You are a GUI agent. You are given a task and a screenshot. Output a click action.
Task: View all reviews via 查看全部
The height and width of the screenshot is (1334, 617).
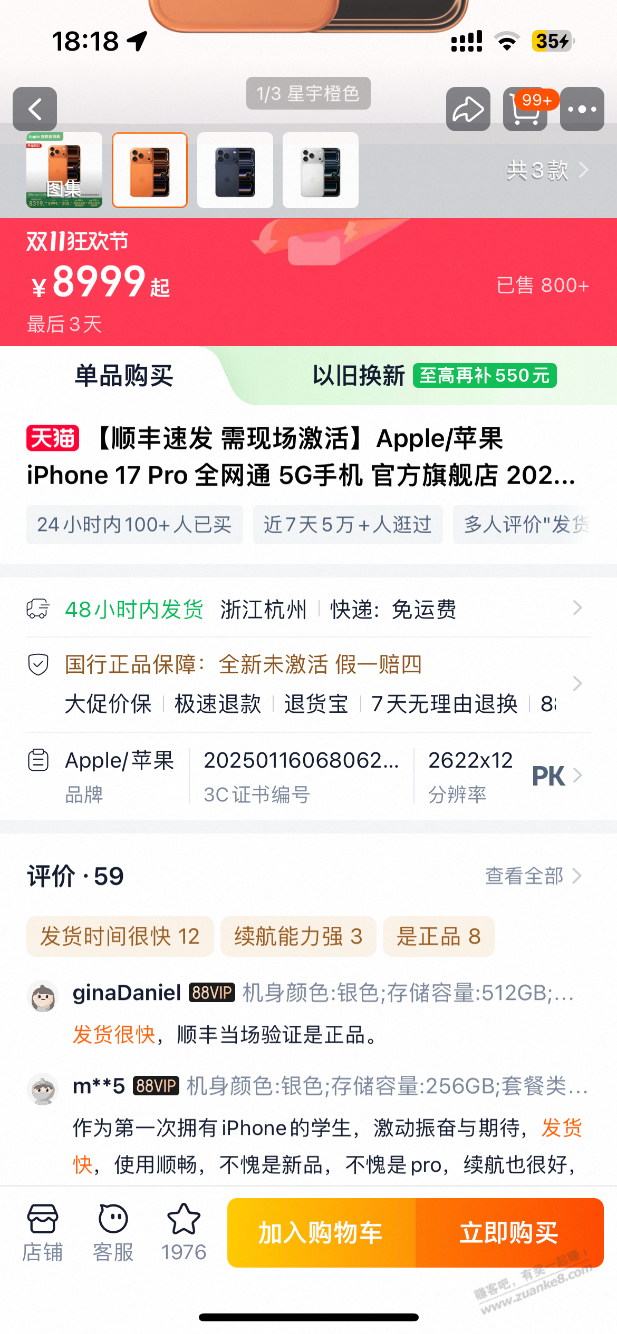point(533,876)
